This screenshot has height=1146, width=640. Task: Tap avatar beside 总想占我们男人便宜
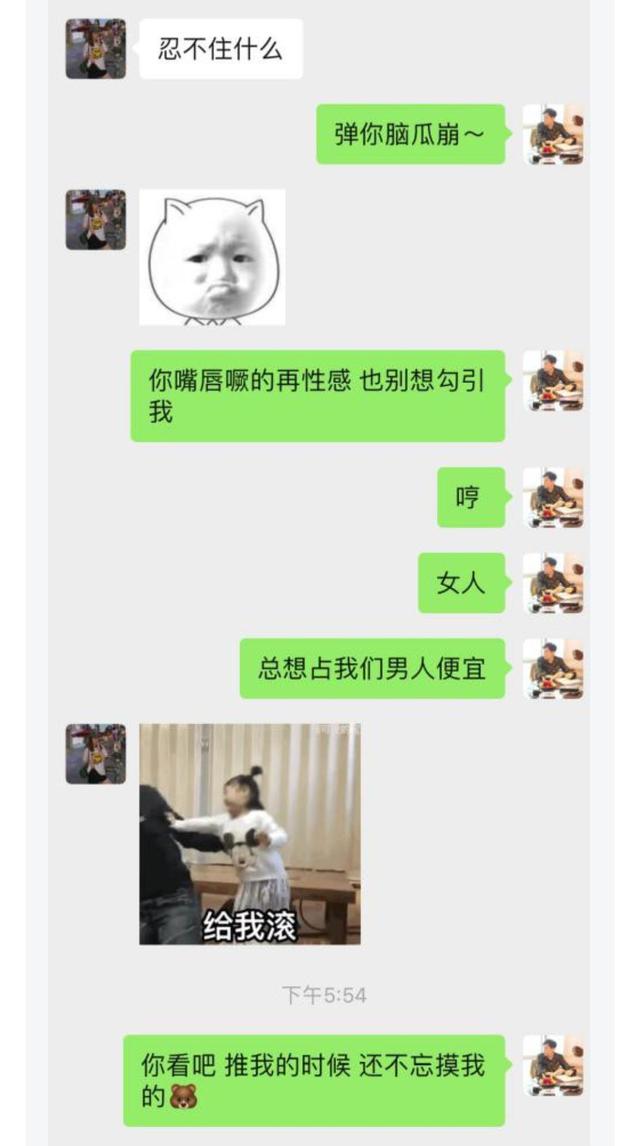(553, 669)
